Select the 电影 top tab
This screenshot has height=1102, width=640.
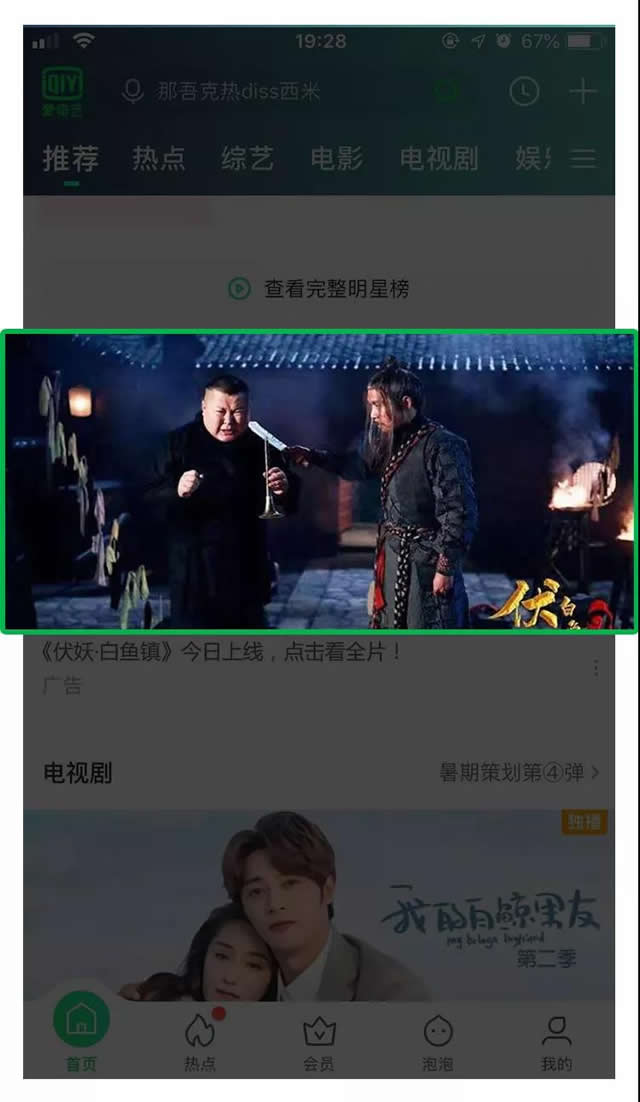point(337,158)
